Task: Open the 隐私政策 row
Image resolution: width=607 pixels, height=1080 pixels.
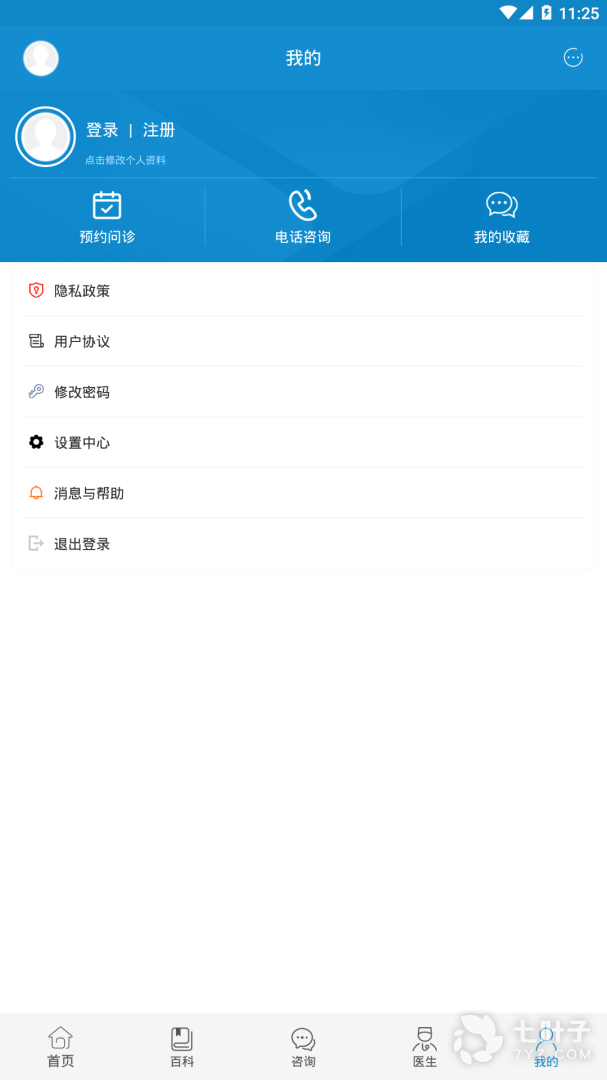Action: click(303, 291)
